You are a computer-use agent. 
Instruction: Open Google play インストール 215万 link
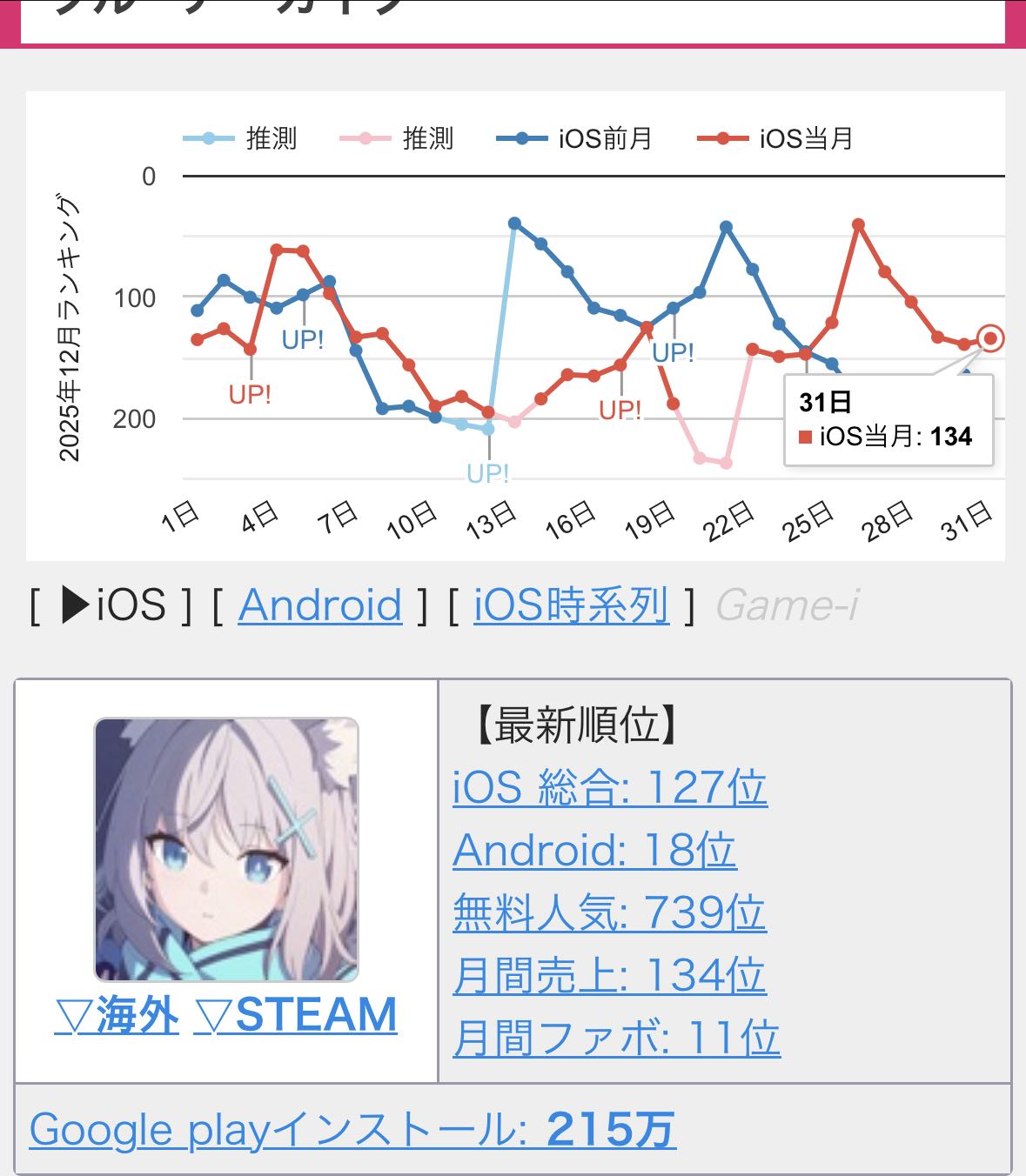[352, 1130]
